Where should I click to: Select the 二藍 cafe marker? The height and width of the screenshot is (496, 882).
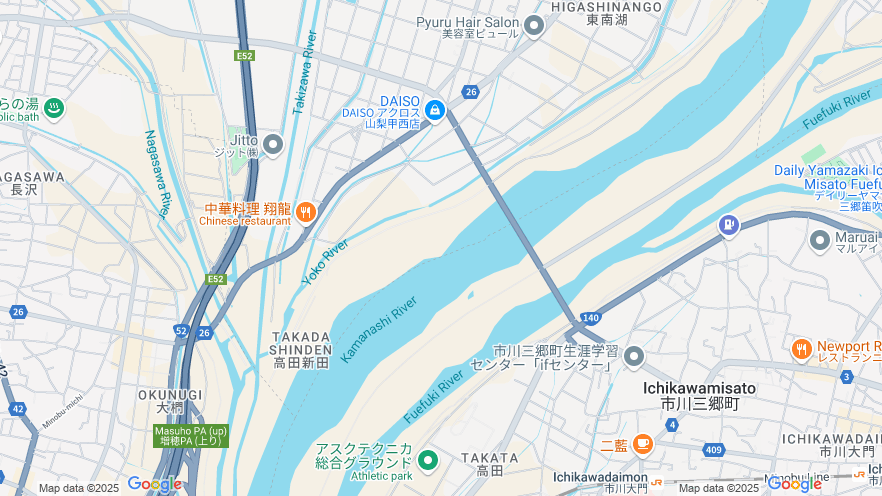(x=642, y=443)
